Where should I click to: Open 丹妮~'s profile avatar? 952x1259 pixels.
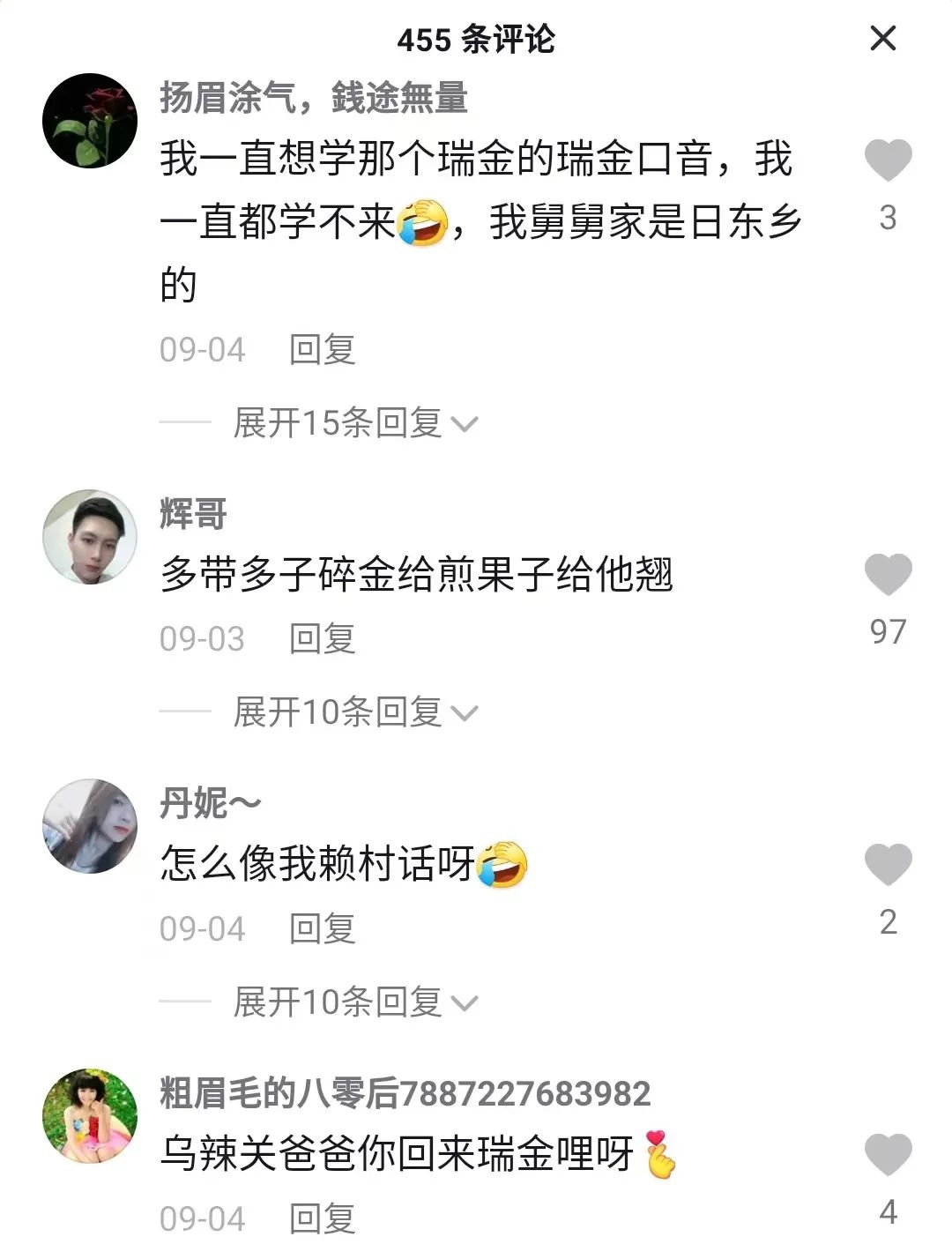click(x=90, y=826)
